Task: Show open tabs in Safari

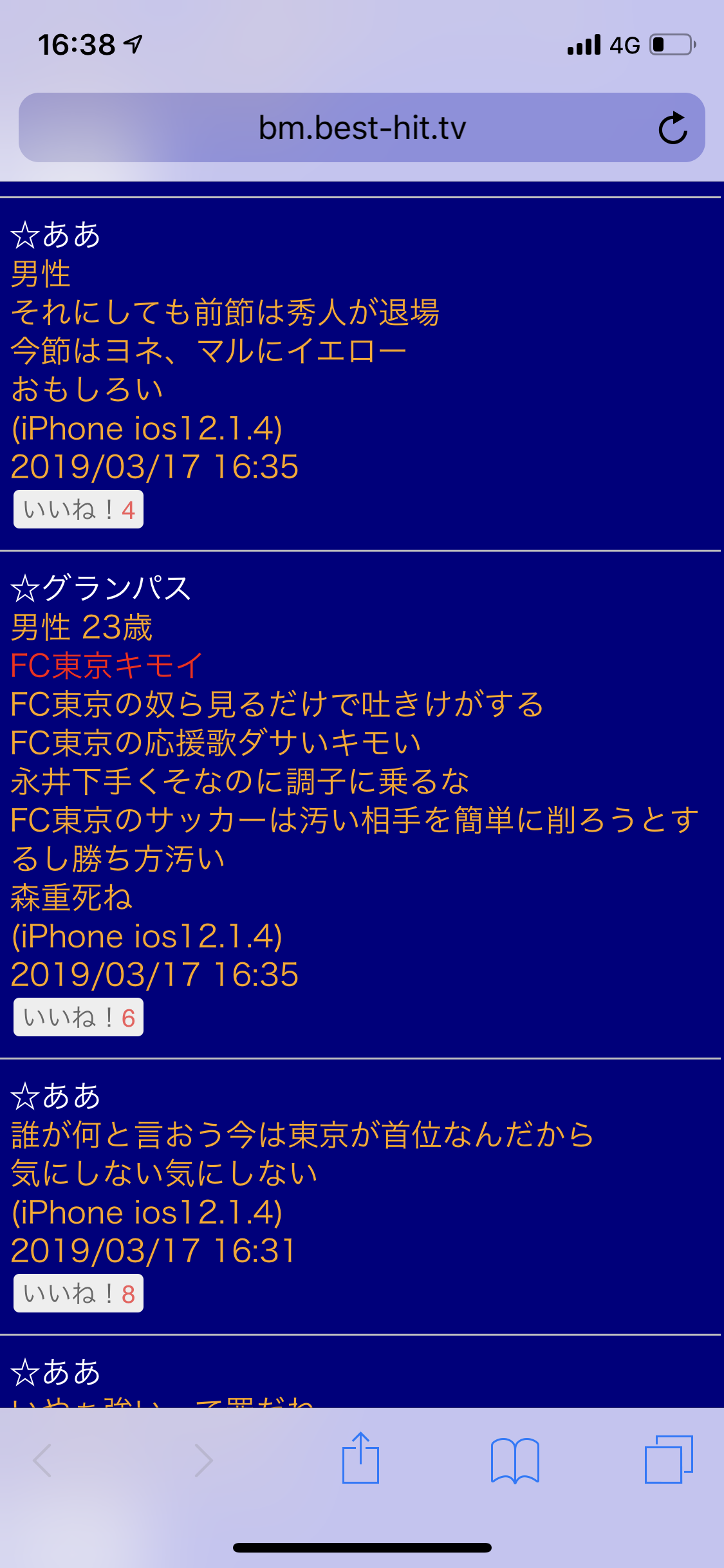Action: tap(669, 1460)
